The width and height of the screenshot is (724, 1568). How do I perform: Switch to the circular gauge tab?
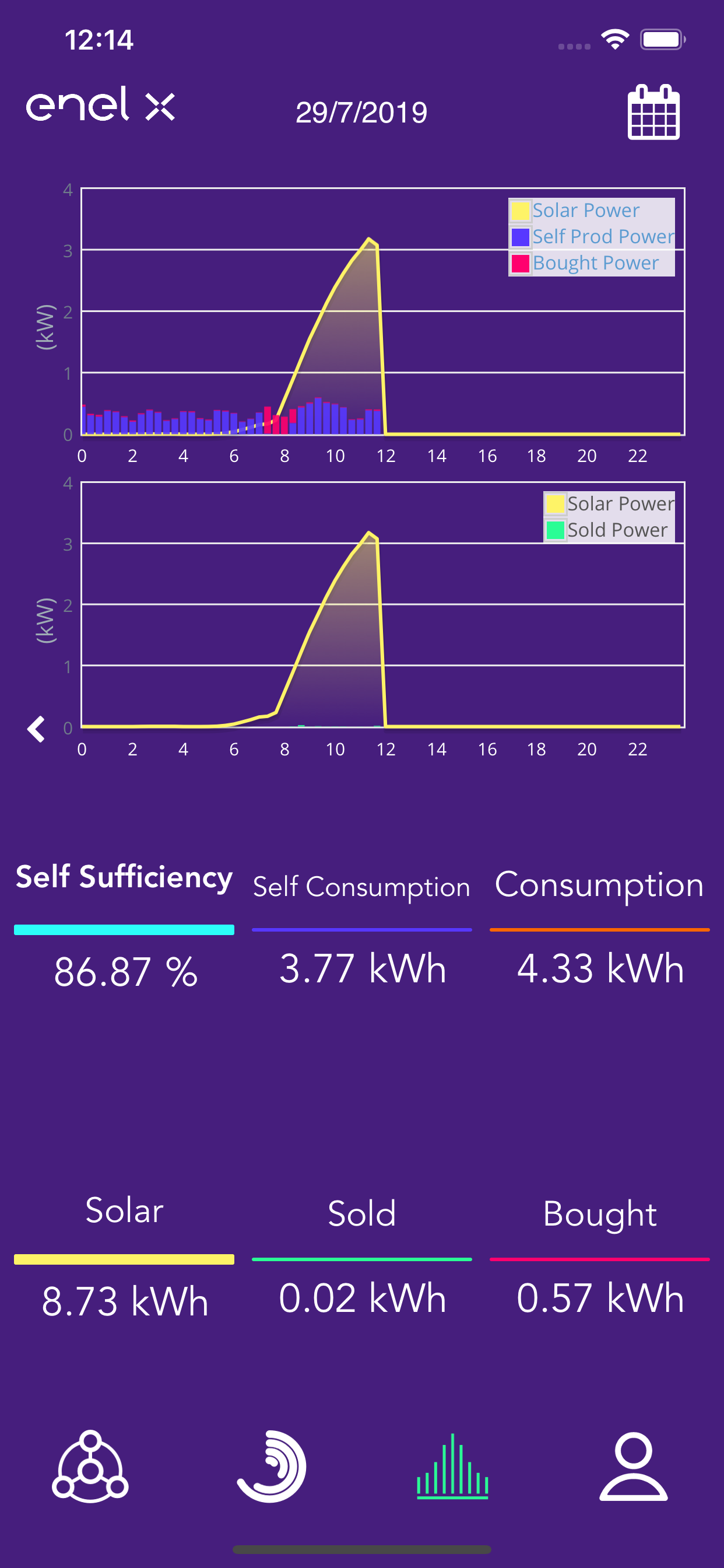(271, 1466)
